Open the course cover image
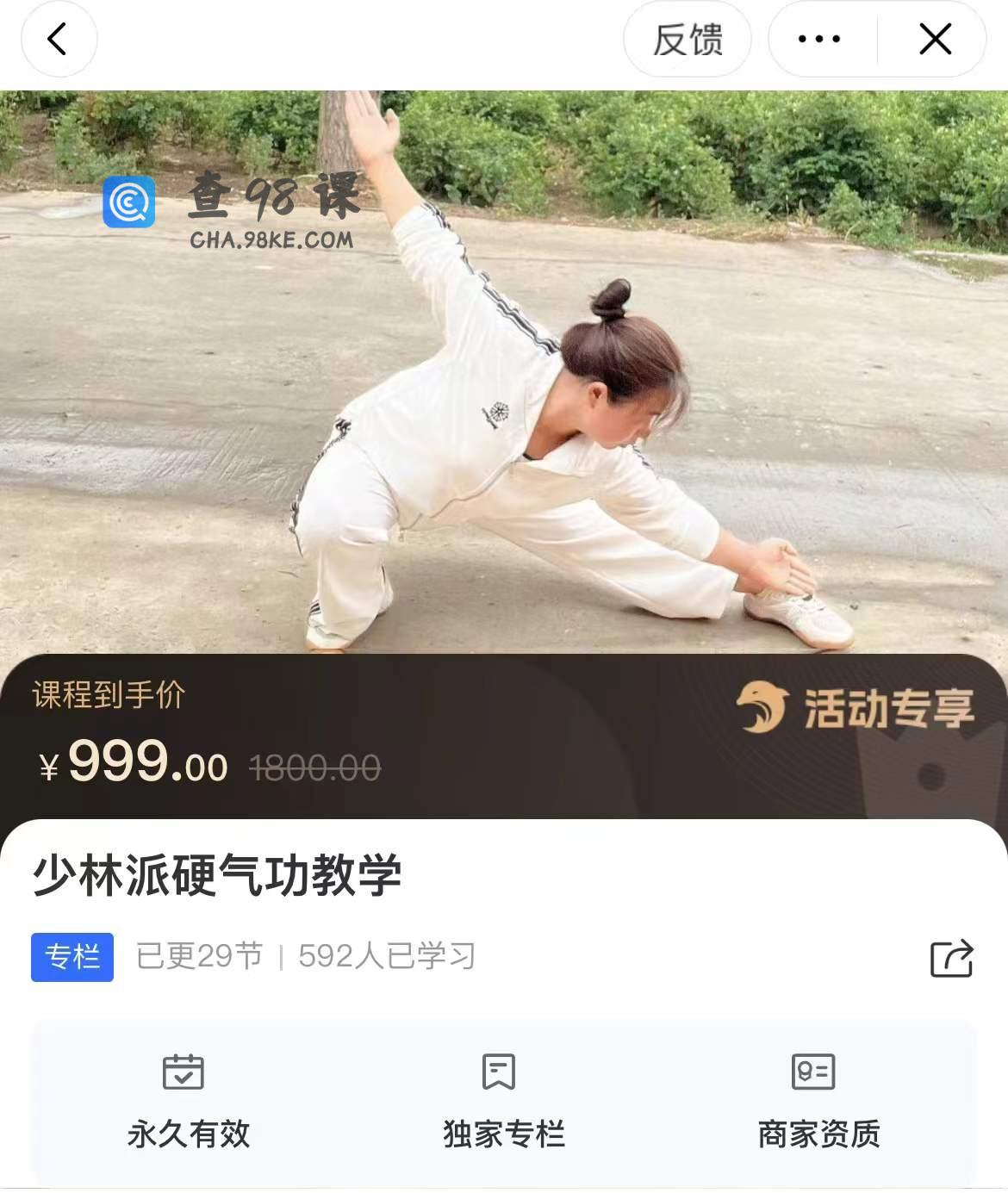This screenshot has width=1008, height=1193. (x=504, y=370)
